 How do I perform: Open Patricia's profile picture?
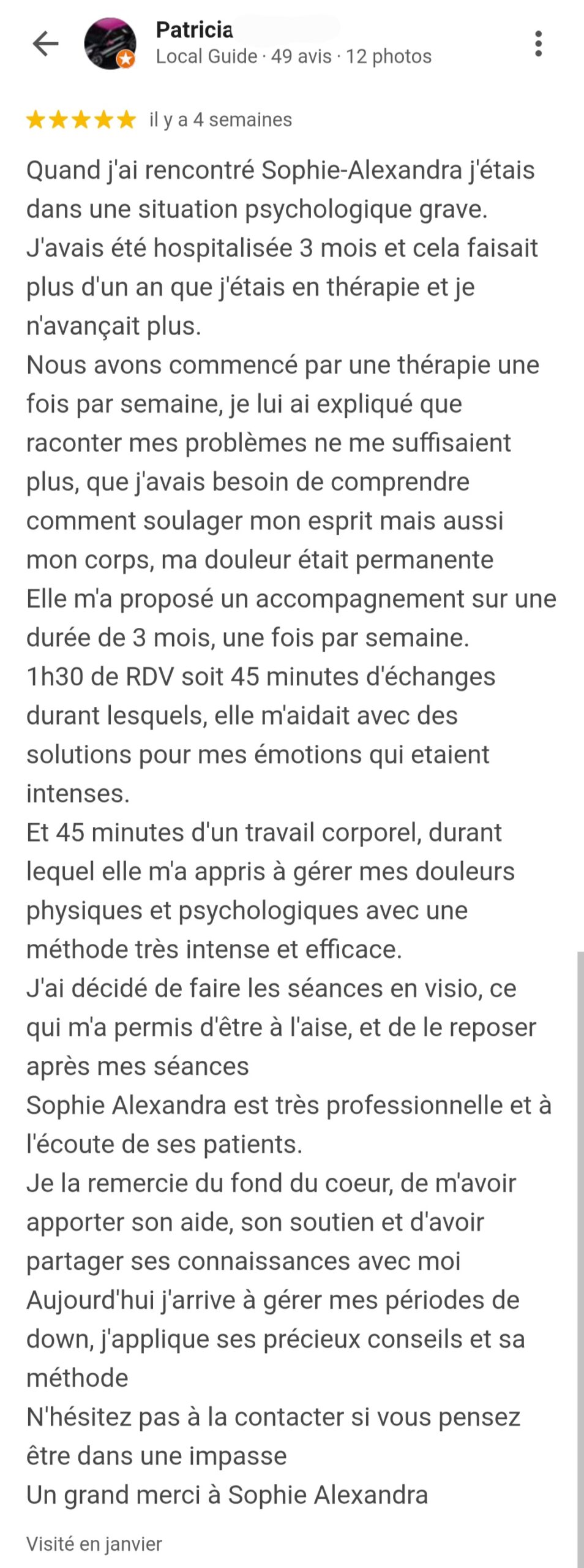[110, 43]
